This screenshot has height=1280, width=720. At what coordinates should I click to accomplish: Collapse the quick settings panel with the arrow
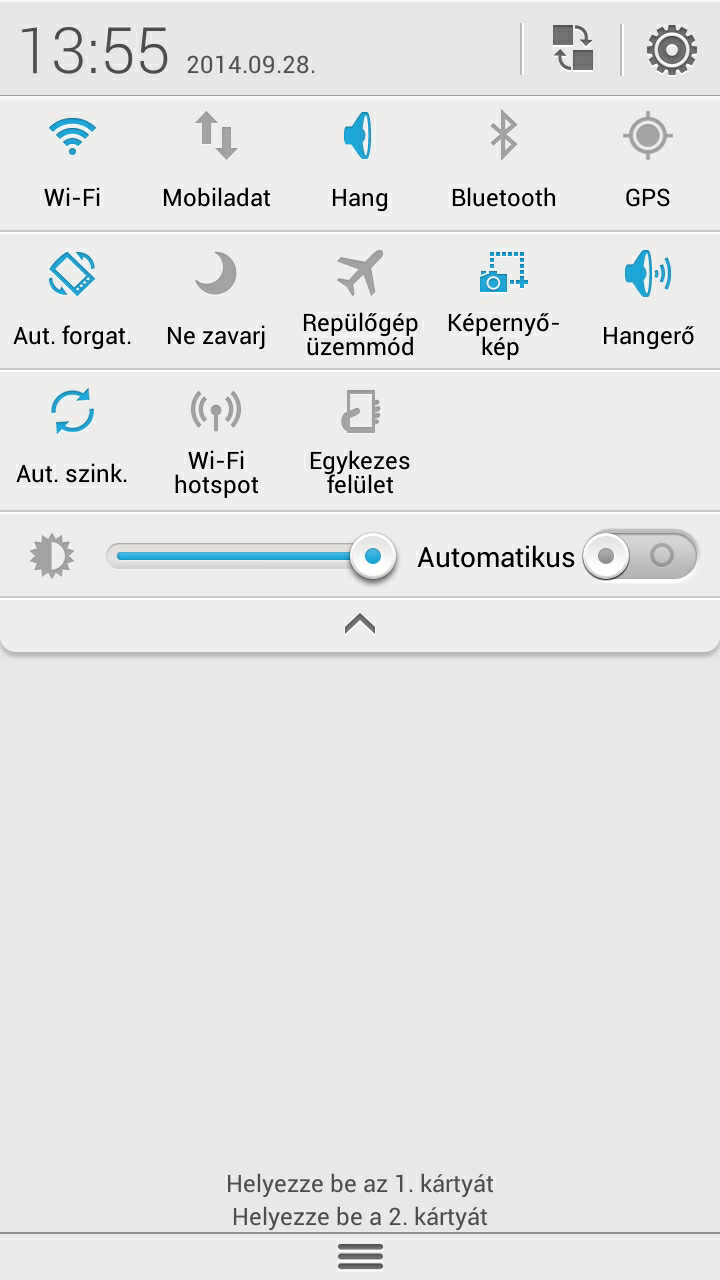tap(360, 625)
